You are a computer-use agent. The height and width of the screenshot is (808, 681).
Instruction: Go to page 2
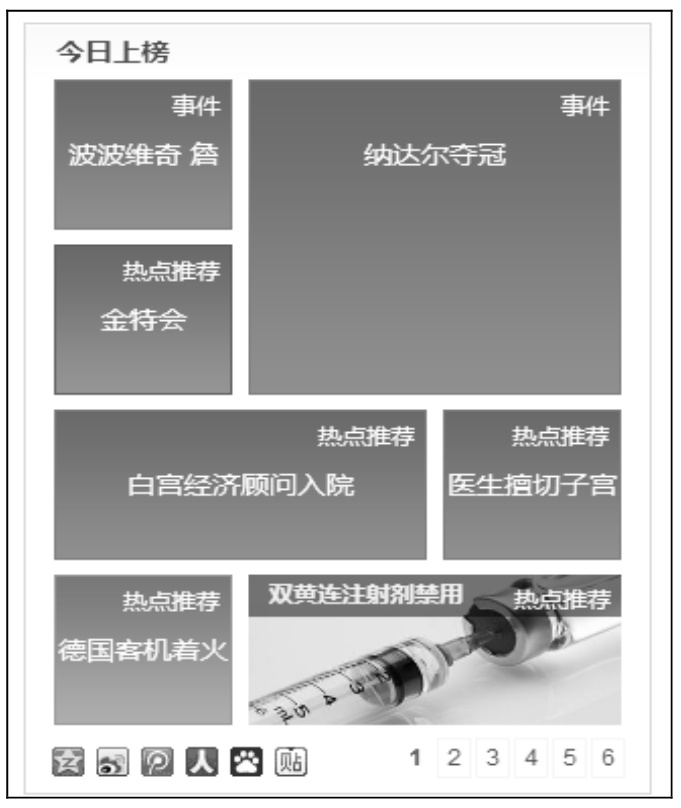[x=453, y=758]
